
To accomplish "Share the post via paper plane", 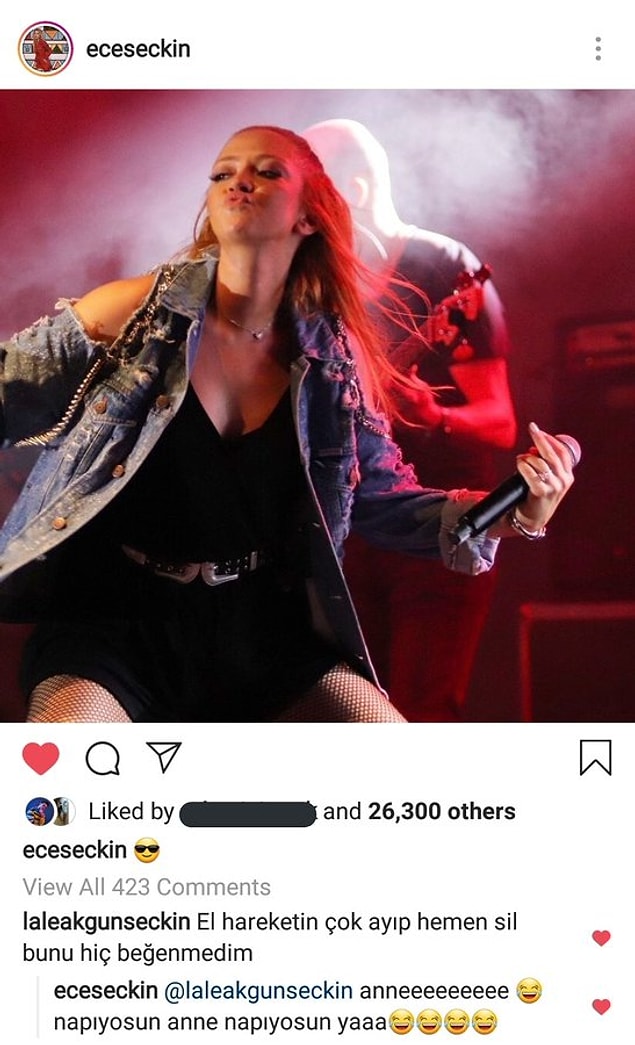I will click(x=162, y=758).
